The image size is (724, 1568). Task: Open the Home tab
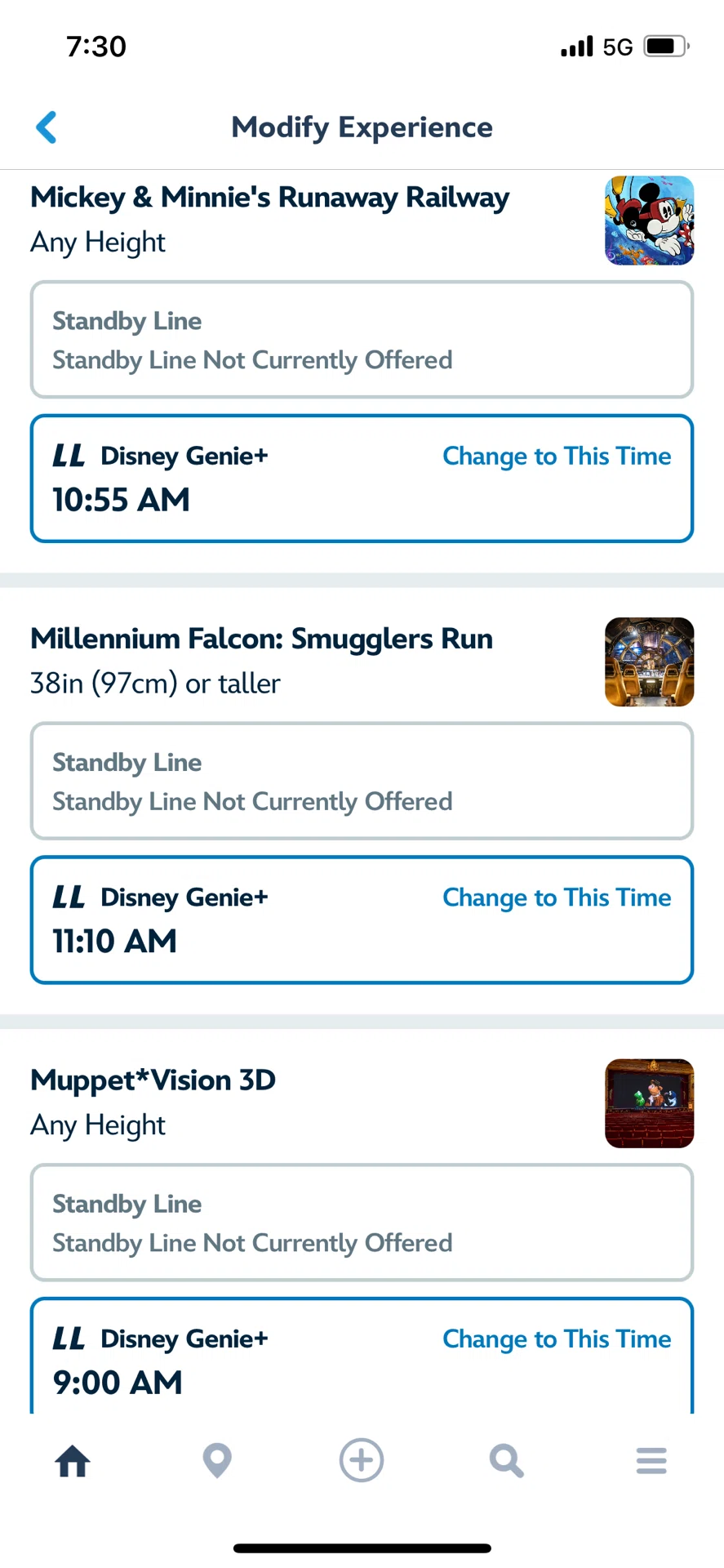coord(73,1460)
